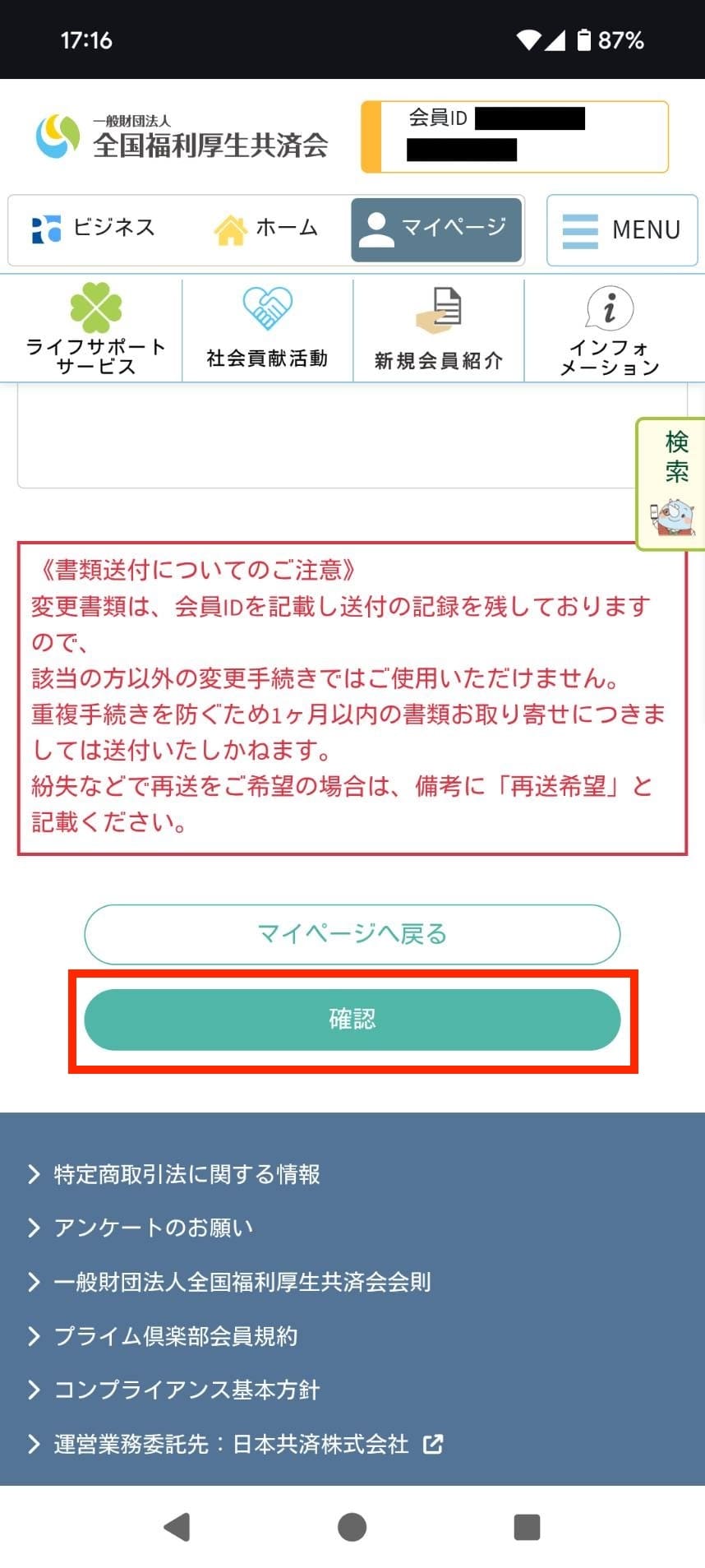
Task: Open the MENU hamburger button
Action: pos(622,229)
